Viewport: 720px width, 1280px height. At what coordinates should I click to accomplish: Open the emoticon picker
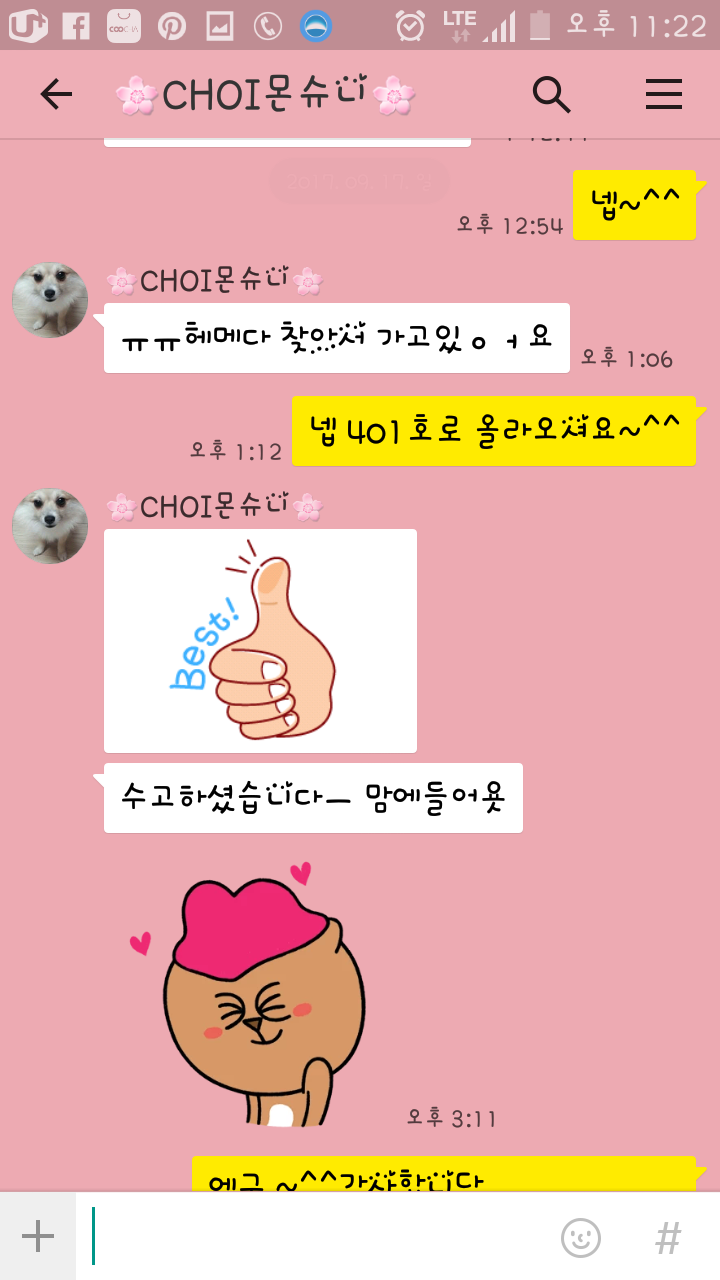point(581,1237)
